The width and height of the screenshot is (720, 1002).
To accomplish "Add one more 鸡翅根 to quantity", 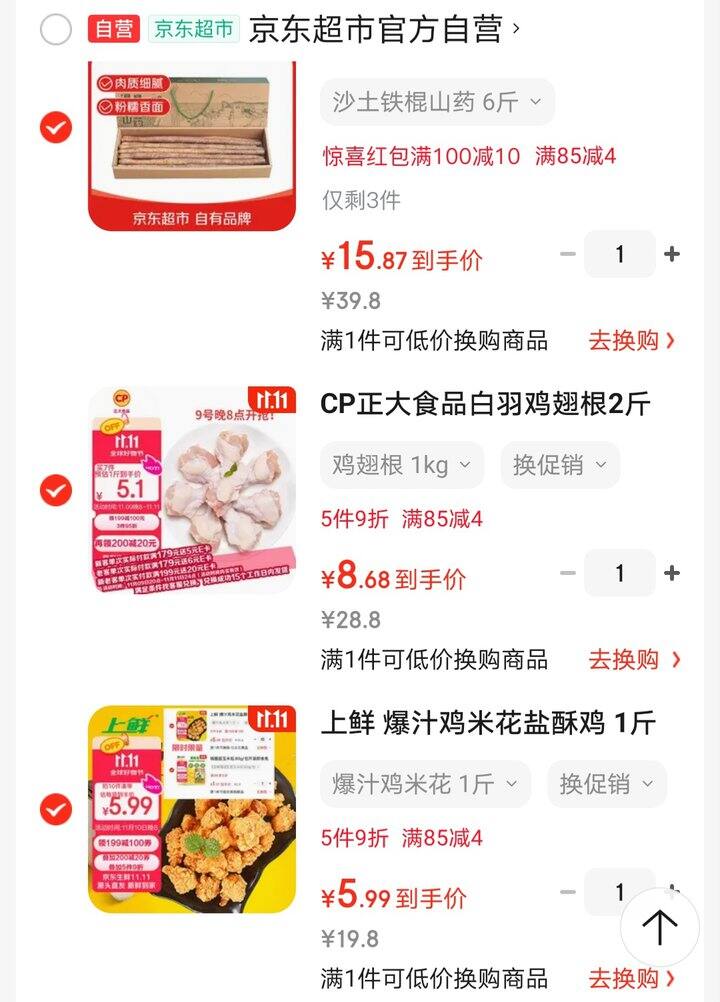I will coord(672,573).
